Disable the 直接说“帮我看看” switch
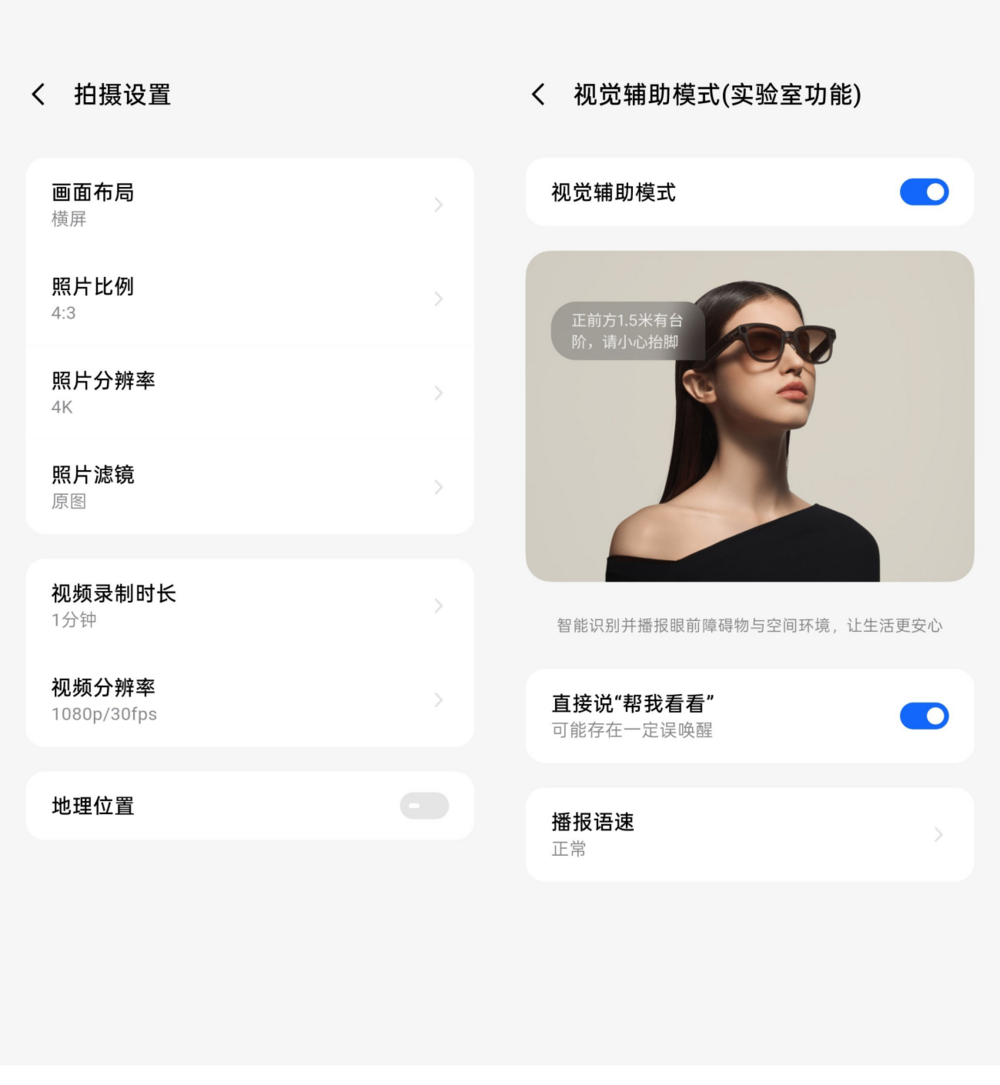Screen dimensions: 1000x1085 [924, 716]
